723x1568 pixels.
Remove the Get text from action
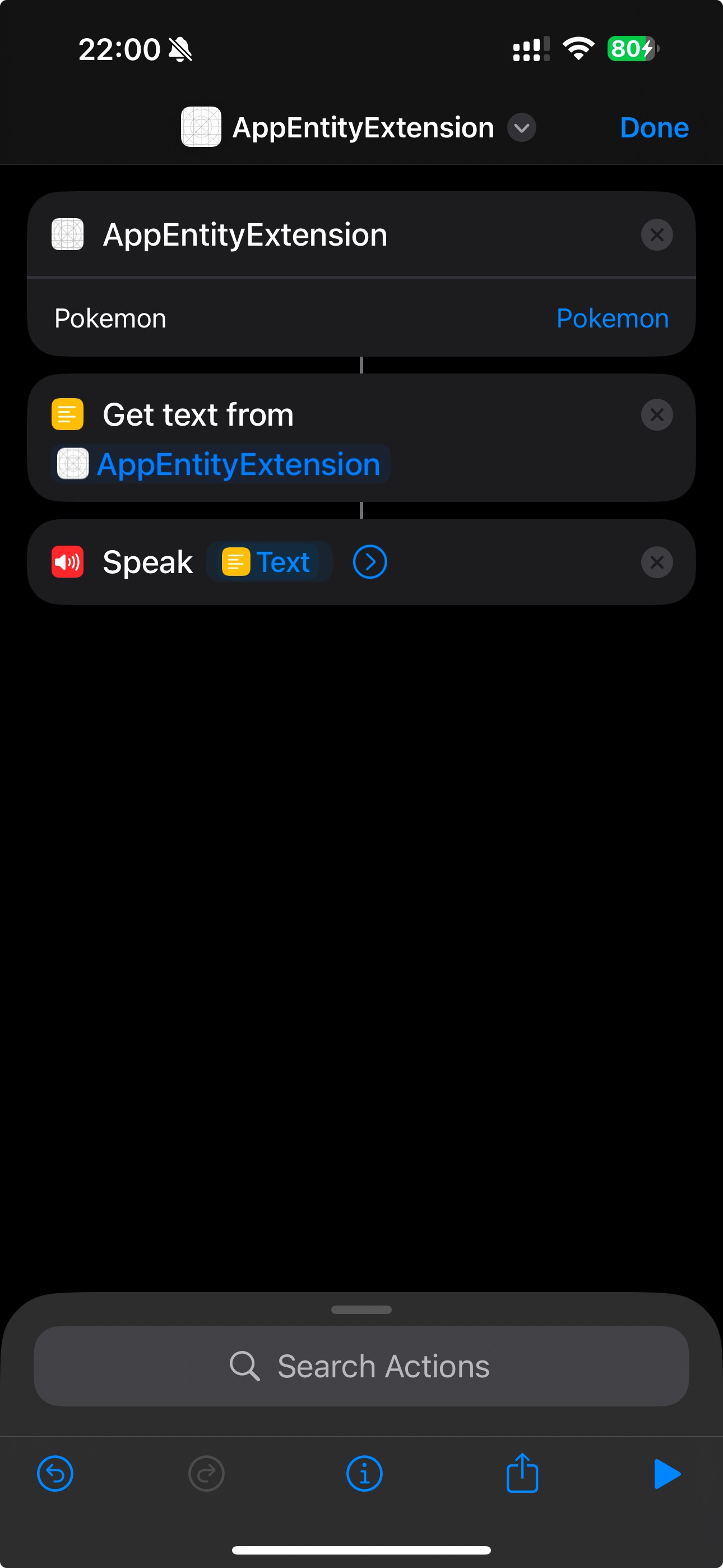click(x=657, y=415)
